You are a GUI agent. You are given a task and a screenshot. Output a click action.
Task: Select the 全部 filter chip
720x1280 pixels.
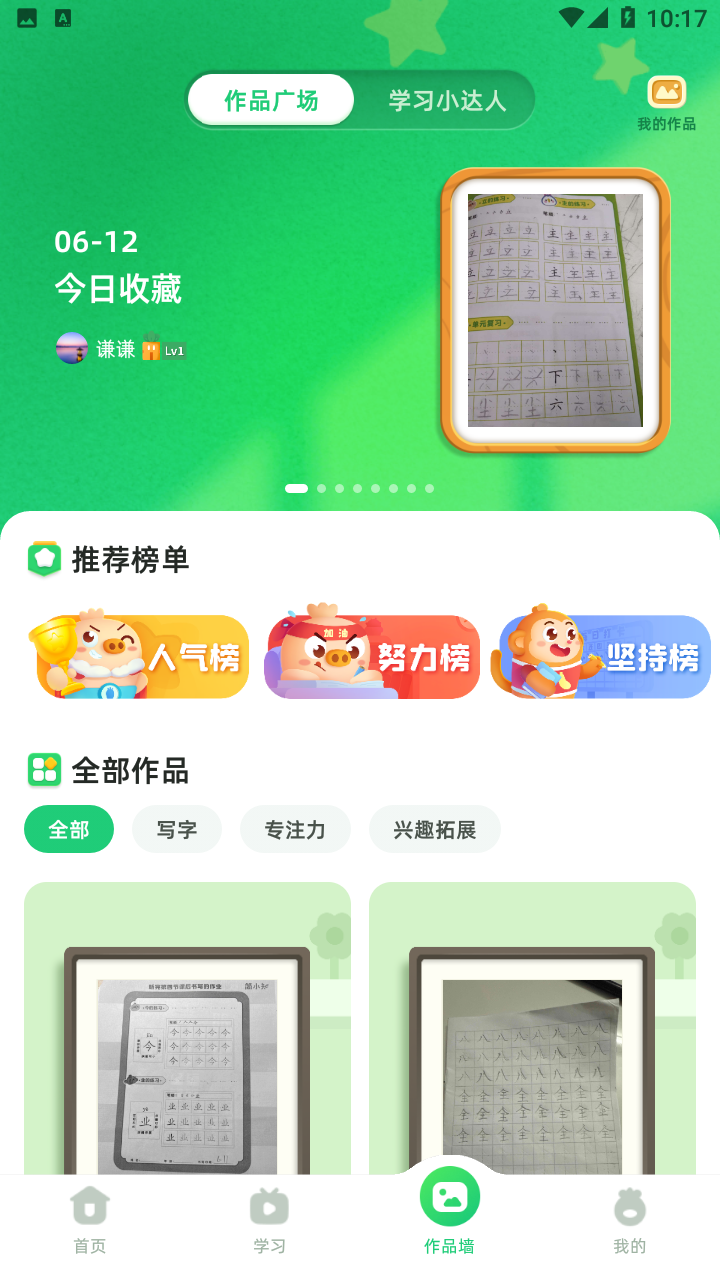(69, 829)
